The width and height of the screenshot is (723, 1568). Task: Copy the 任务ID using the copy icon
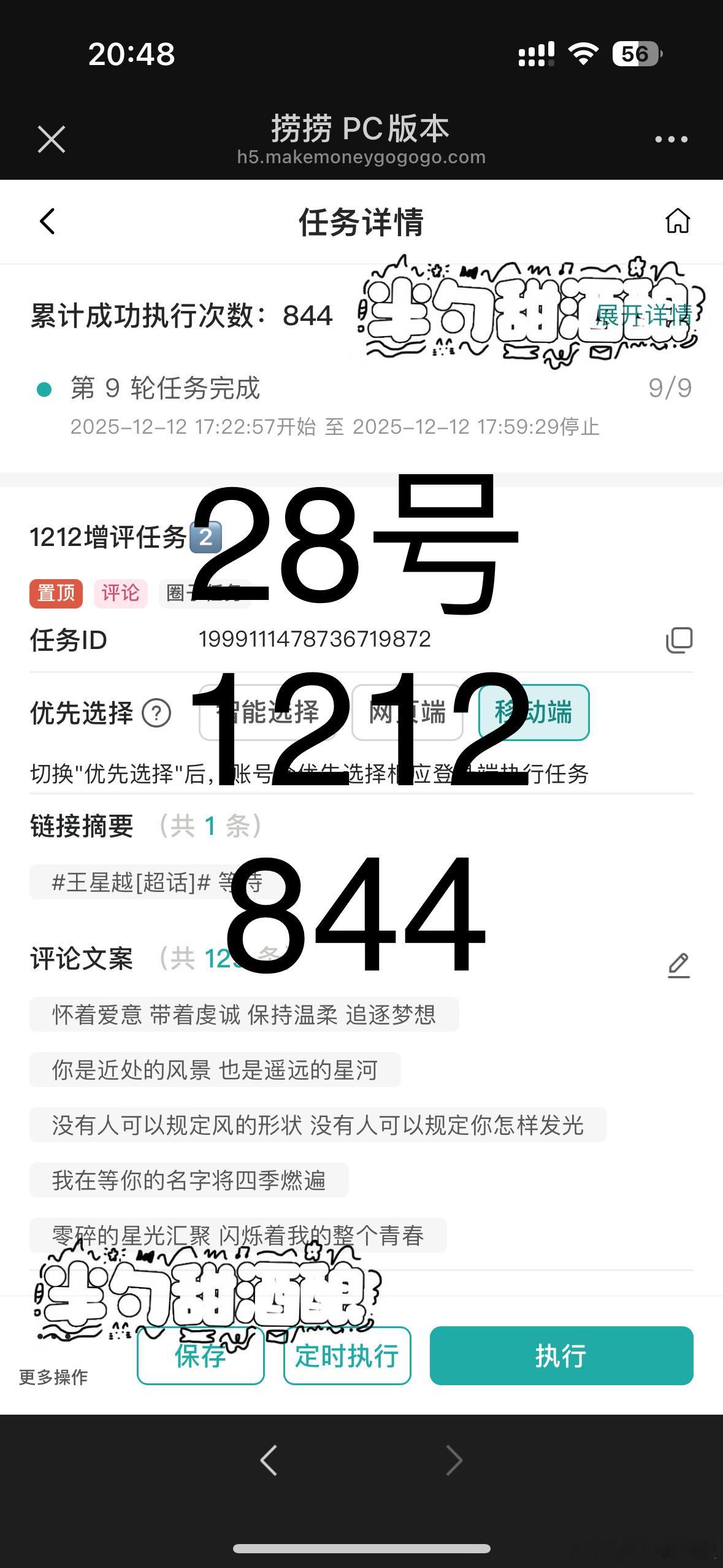tap(678, 640)
